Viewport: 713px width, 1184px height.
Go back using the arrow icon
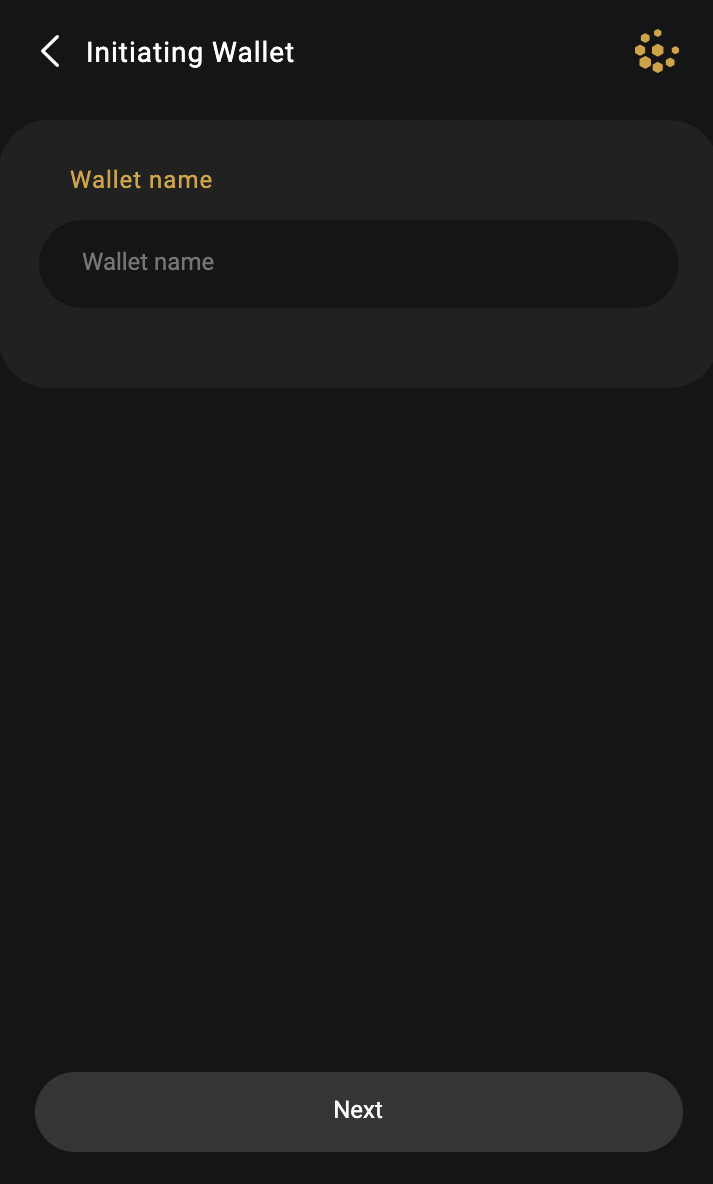point(50,52)
